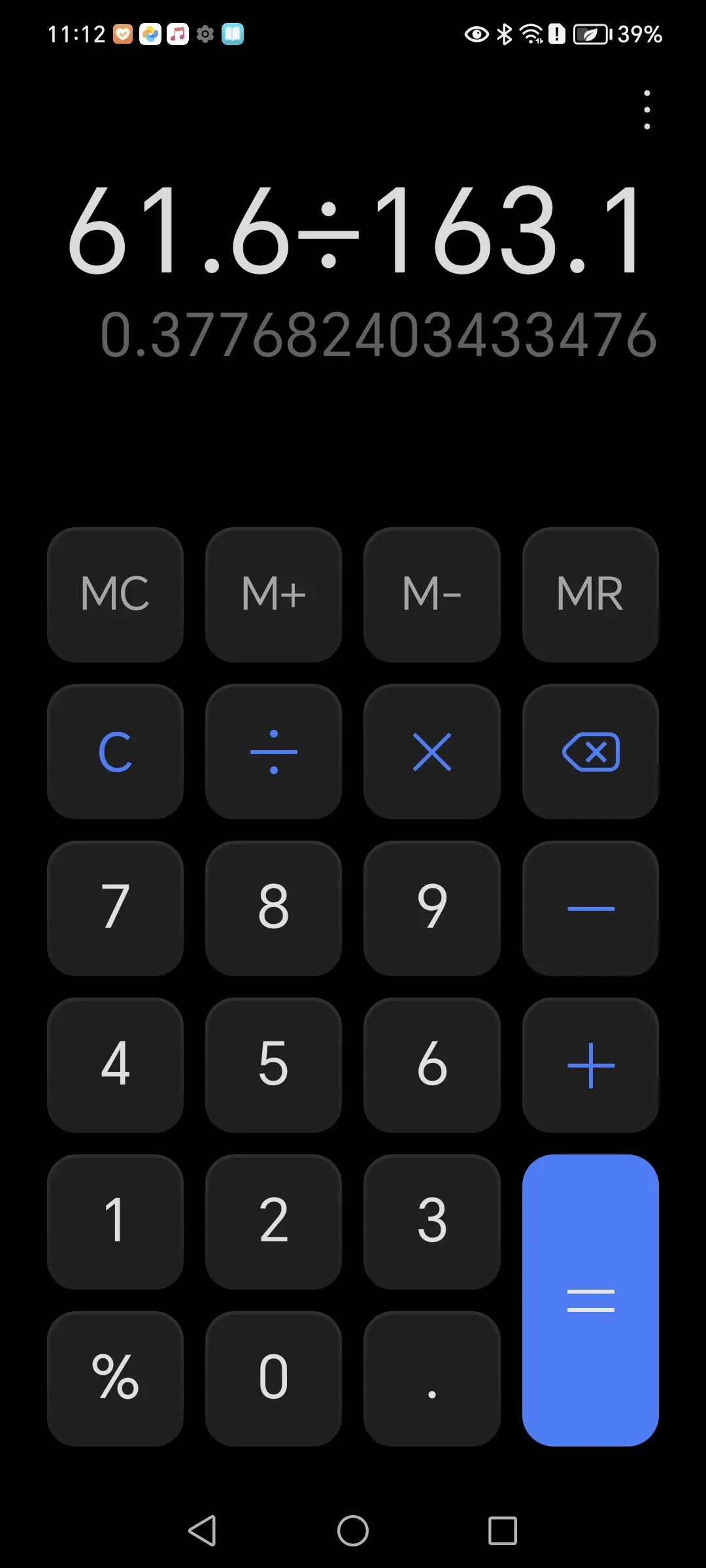Recall stored memory with MR
This screenshot has height=1568, width=706.
(x=590, y=595)
